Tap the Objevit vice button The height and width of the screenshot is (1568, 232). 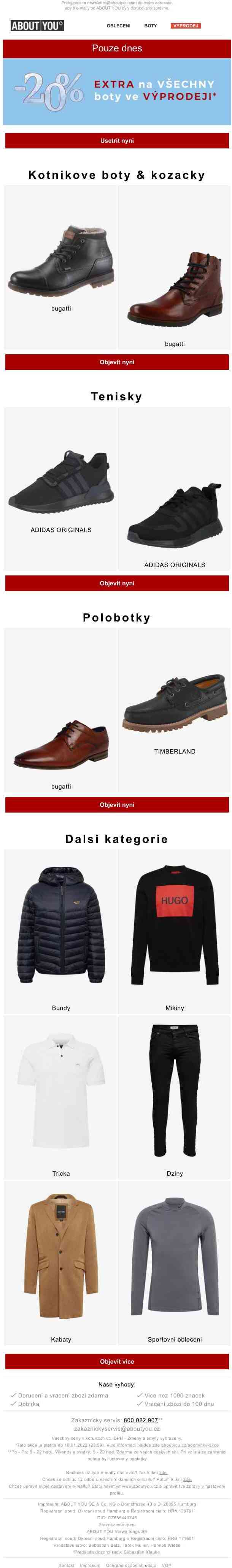[117, 1362]
